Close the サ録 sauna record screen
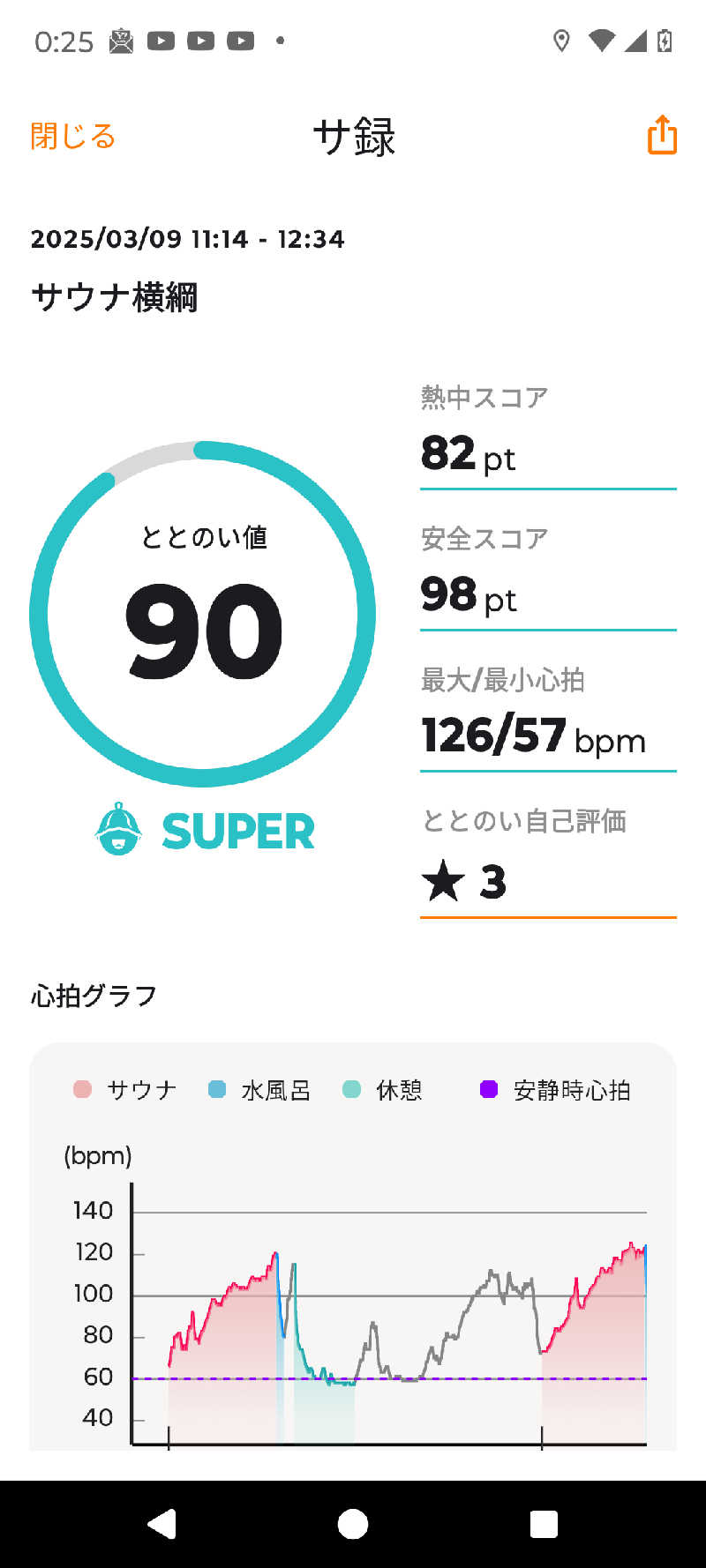 tap(72, 137)
